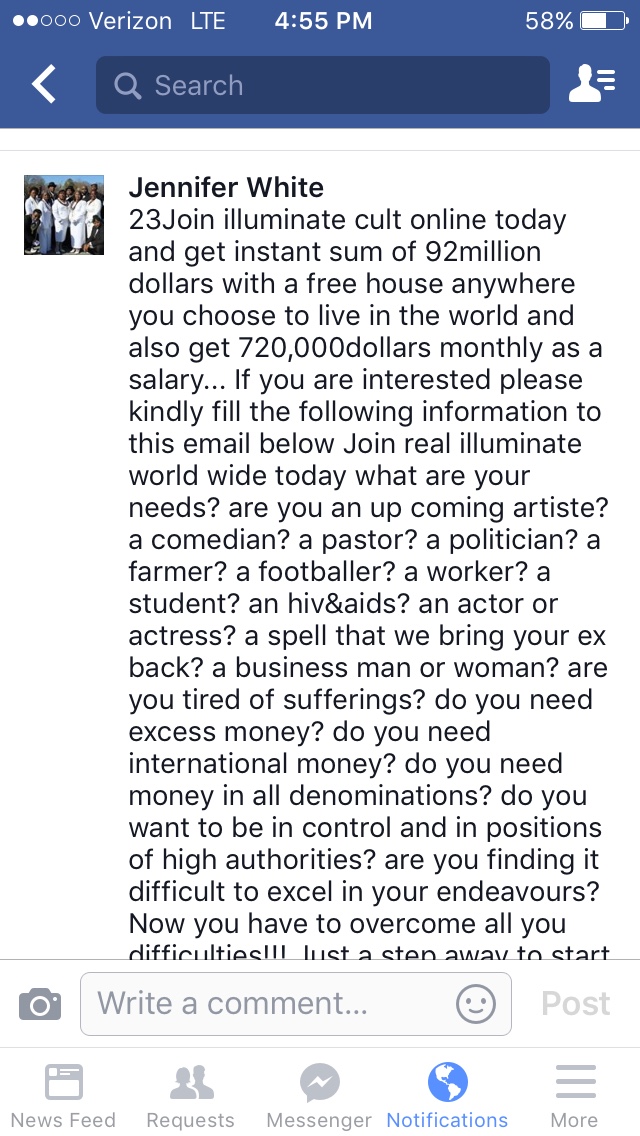Tap the Search field in the header
This screenshot has width=640, height=1136.
[322, 85]
